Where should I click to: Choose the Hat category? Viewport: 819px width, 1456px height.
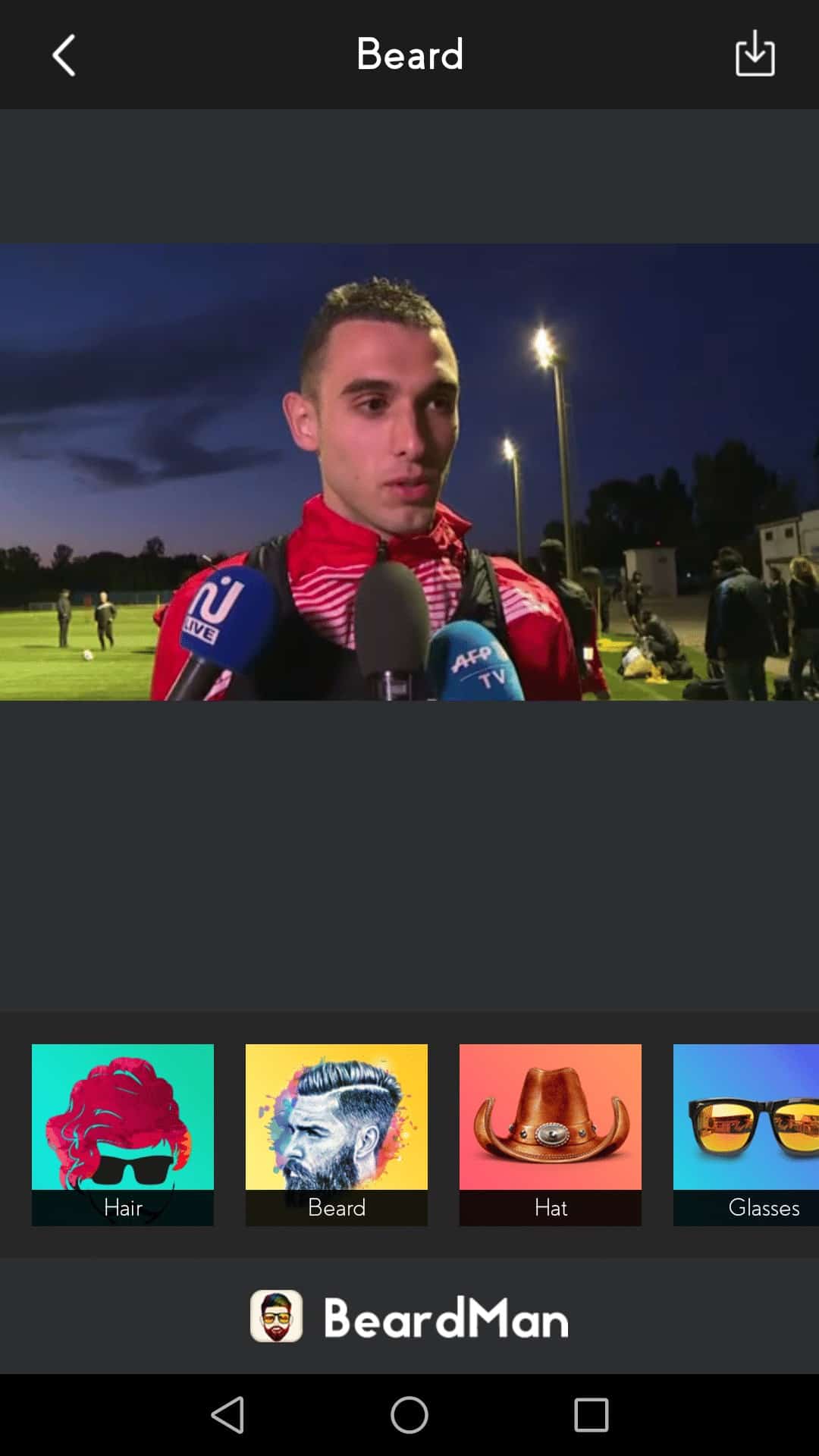coord(550,1134)
